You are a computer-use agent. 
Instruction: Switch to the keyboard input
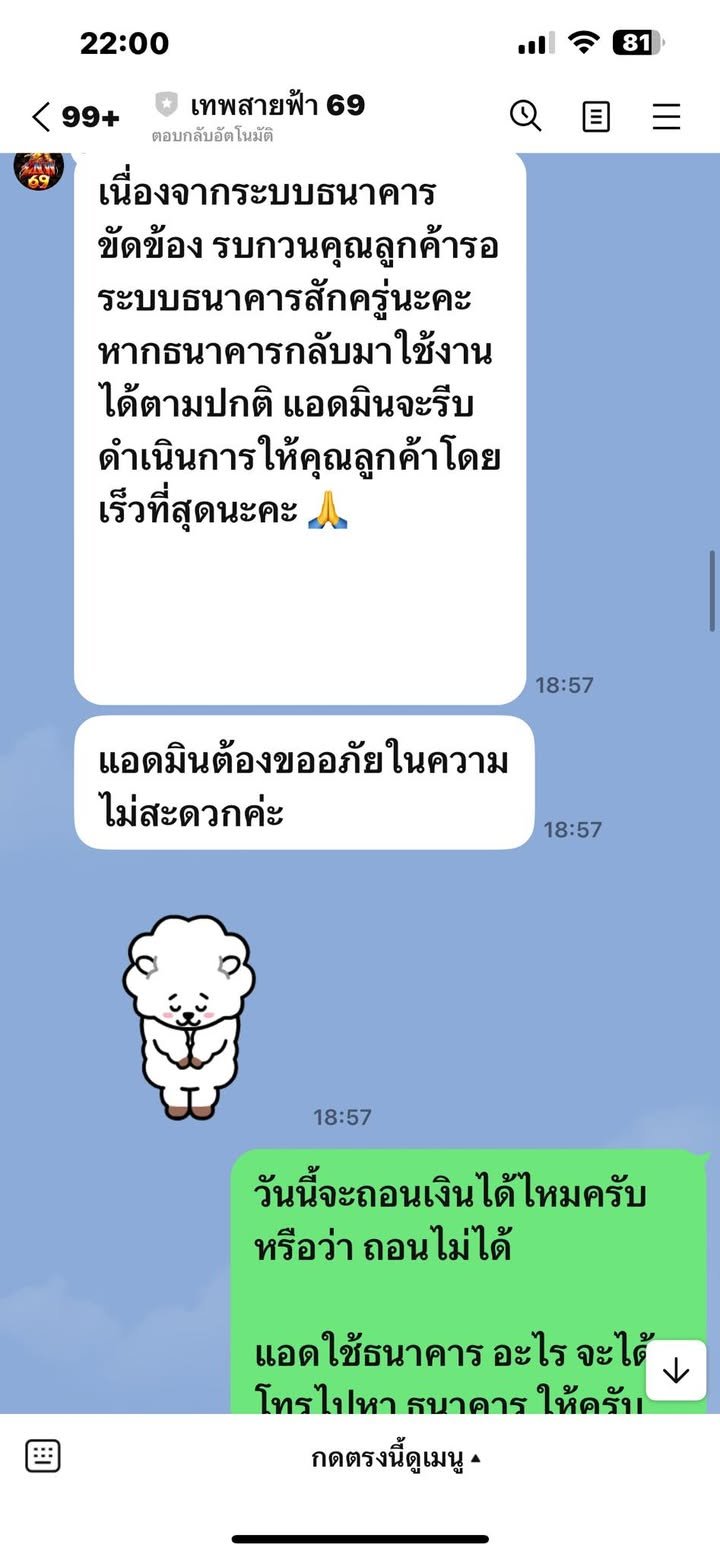[x=43, y=1456]
